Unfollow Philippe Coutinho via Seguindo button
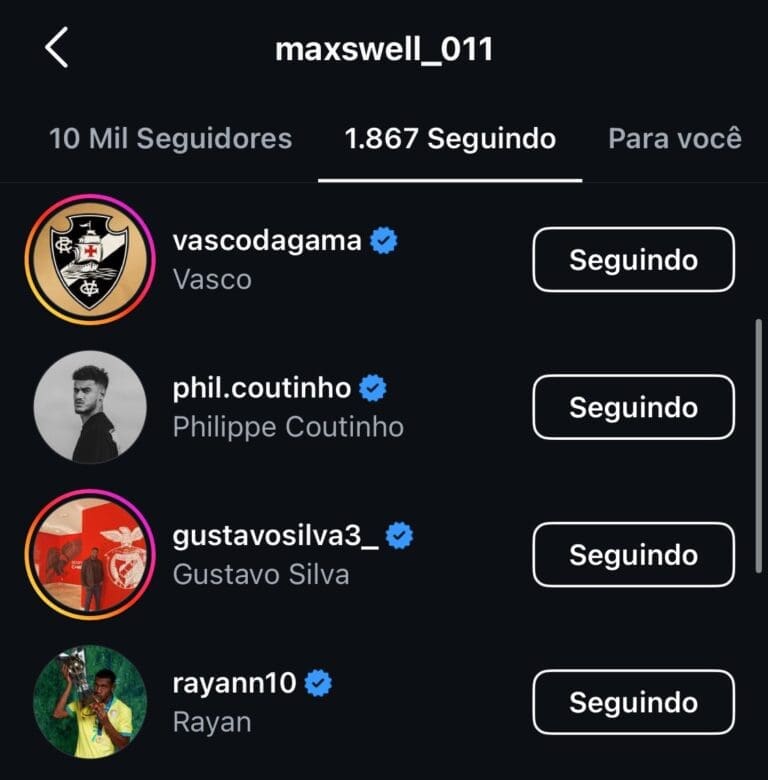Viewport: 768px width, 780px height. tap(633, 407)
